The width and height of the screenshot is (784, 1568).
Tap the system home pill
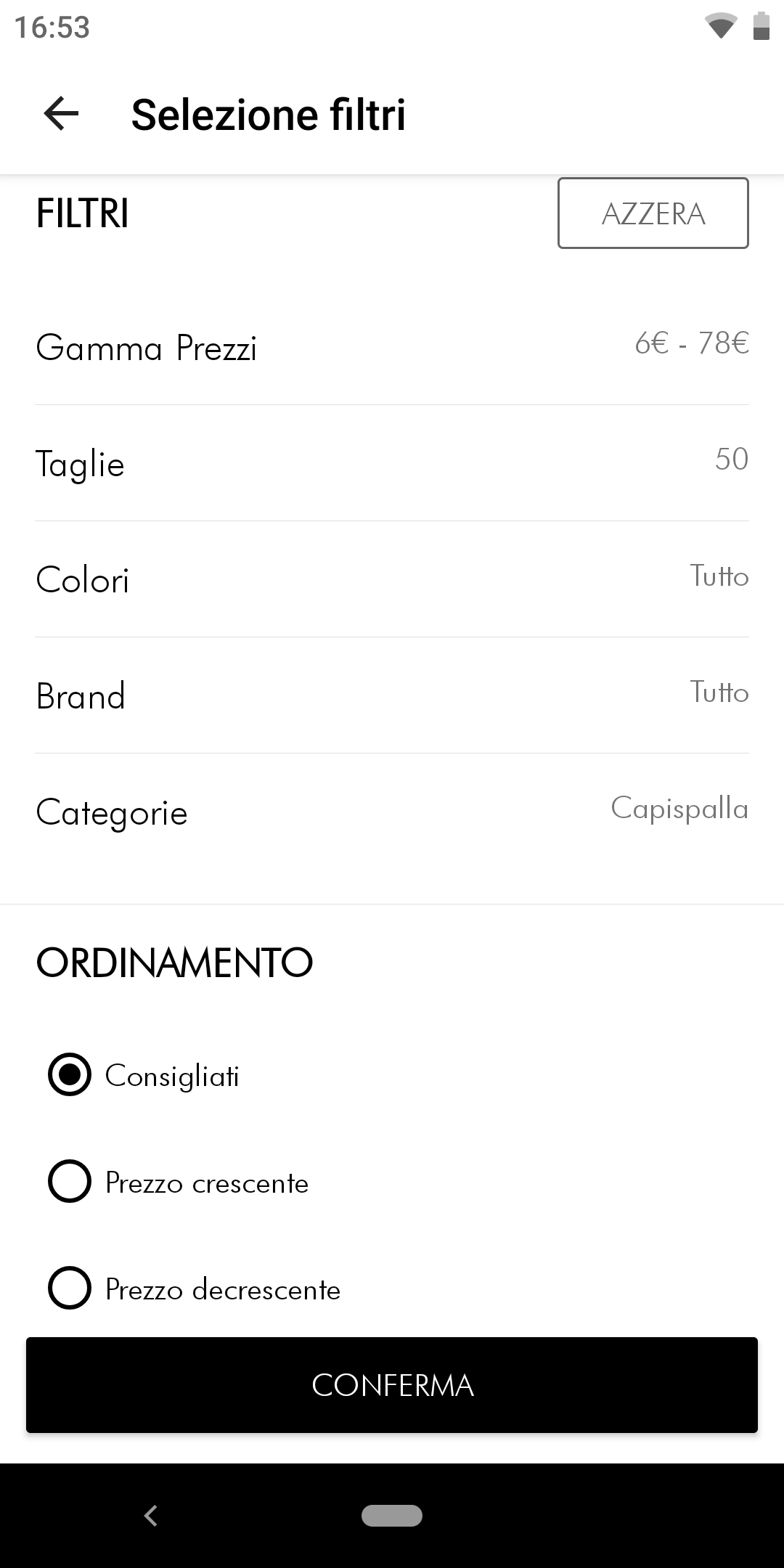392,1516
